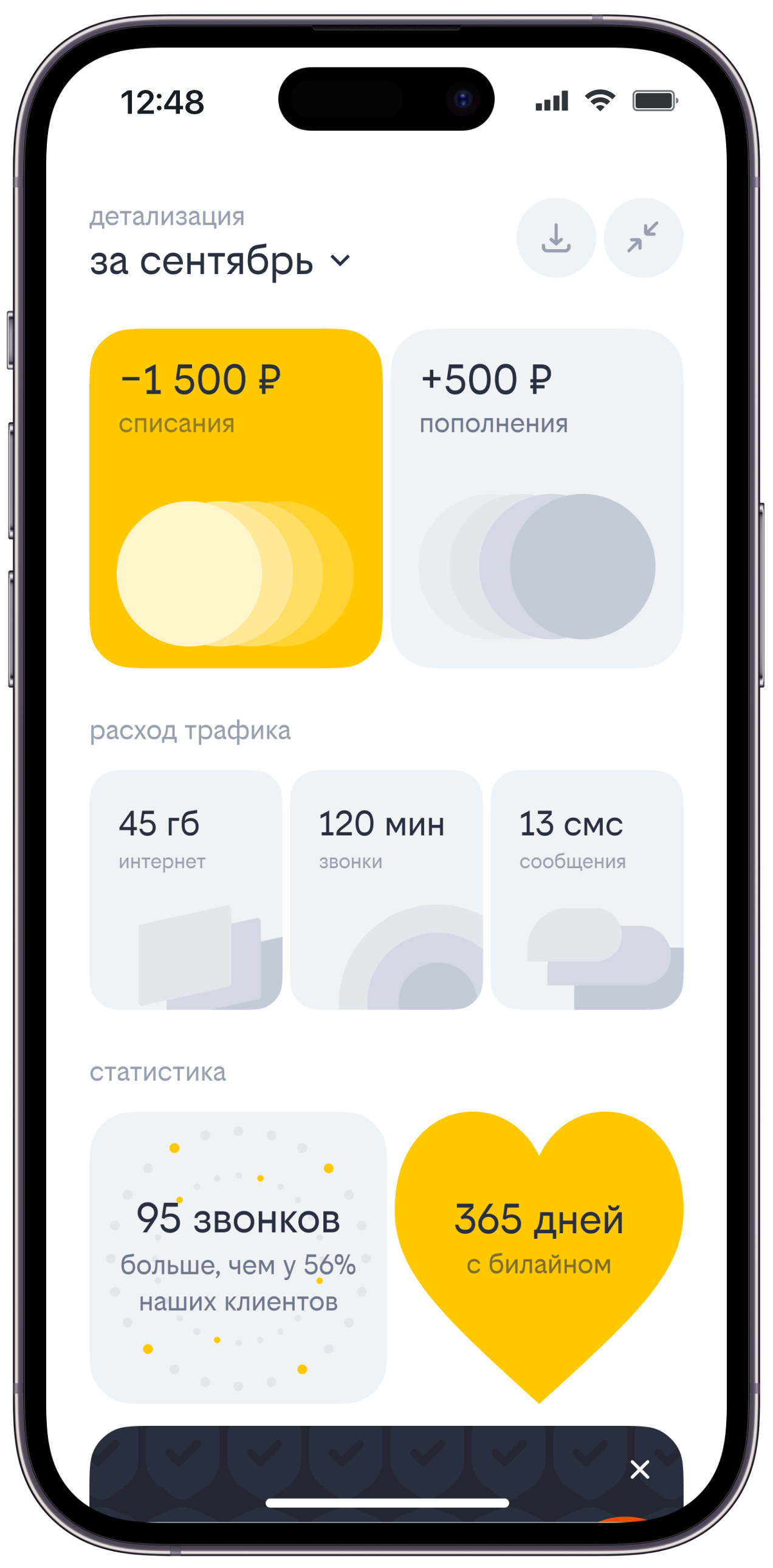Dismiss the dark banner with the X

640,1470
